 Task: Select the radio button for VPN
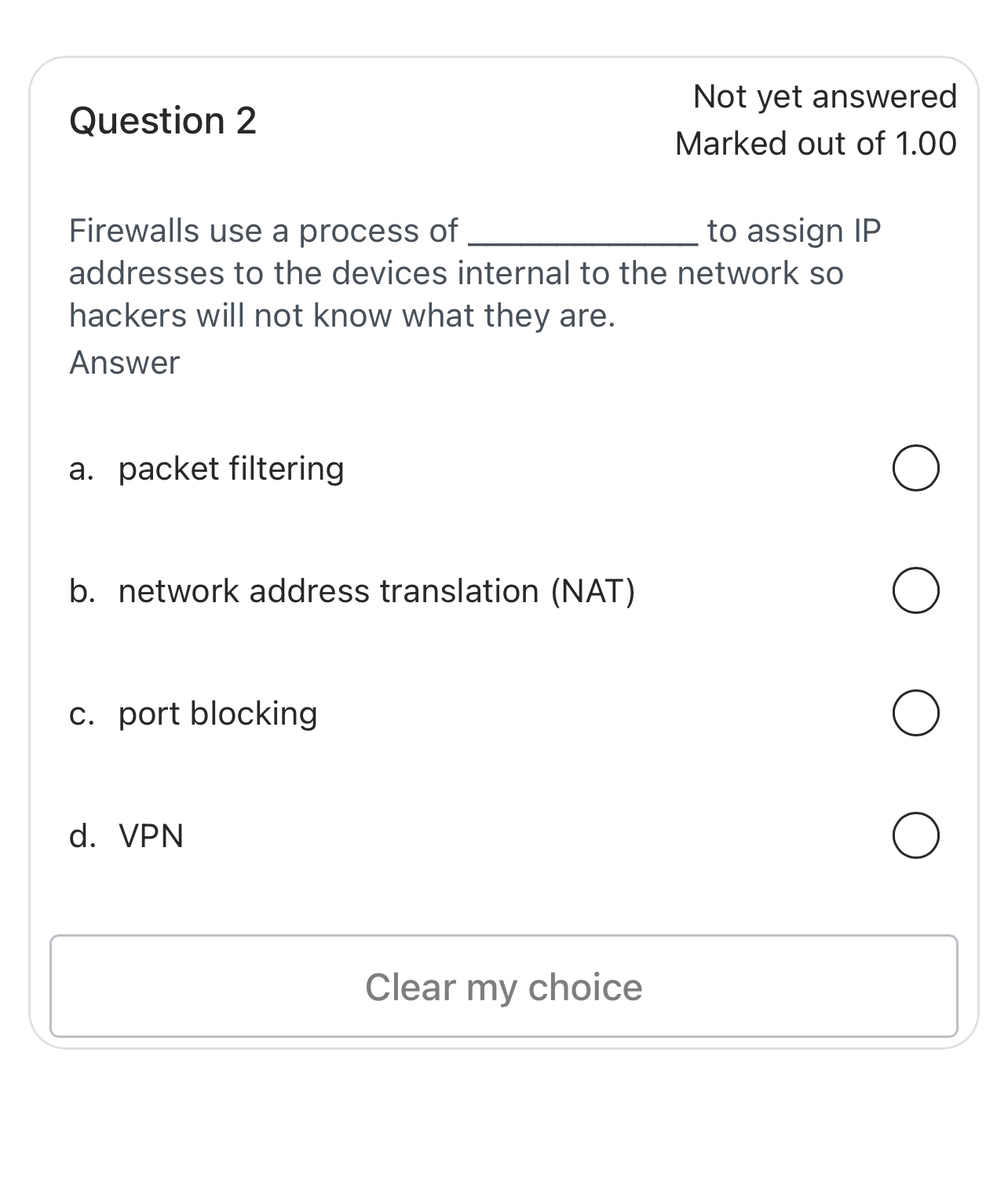915,836
